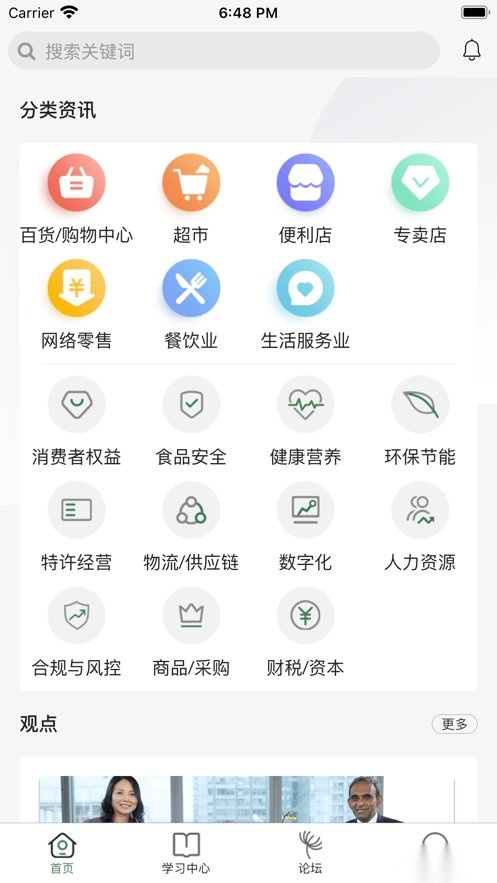Image resolution: width=497 pixels, height=883 pixels.
Task: Open the 人力资源 topic
Action: click(x=420, y=527)
